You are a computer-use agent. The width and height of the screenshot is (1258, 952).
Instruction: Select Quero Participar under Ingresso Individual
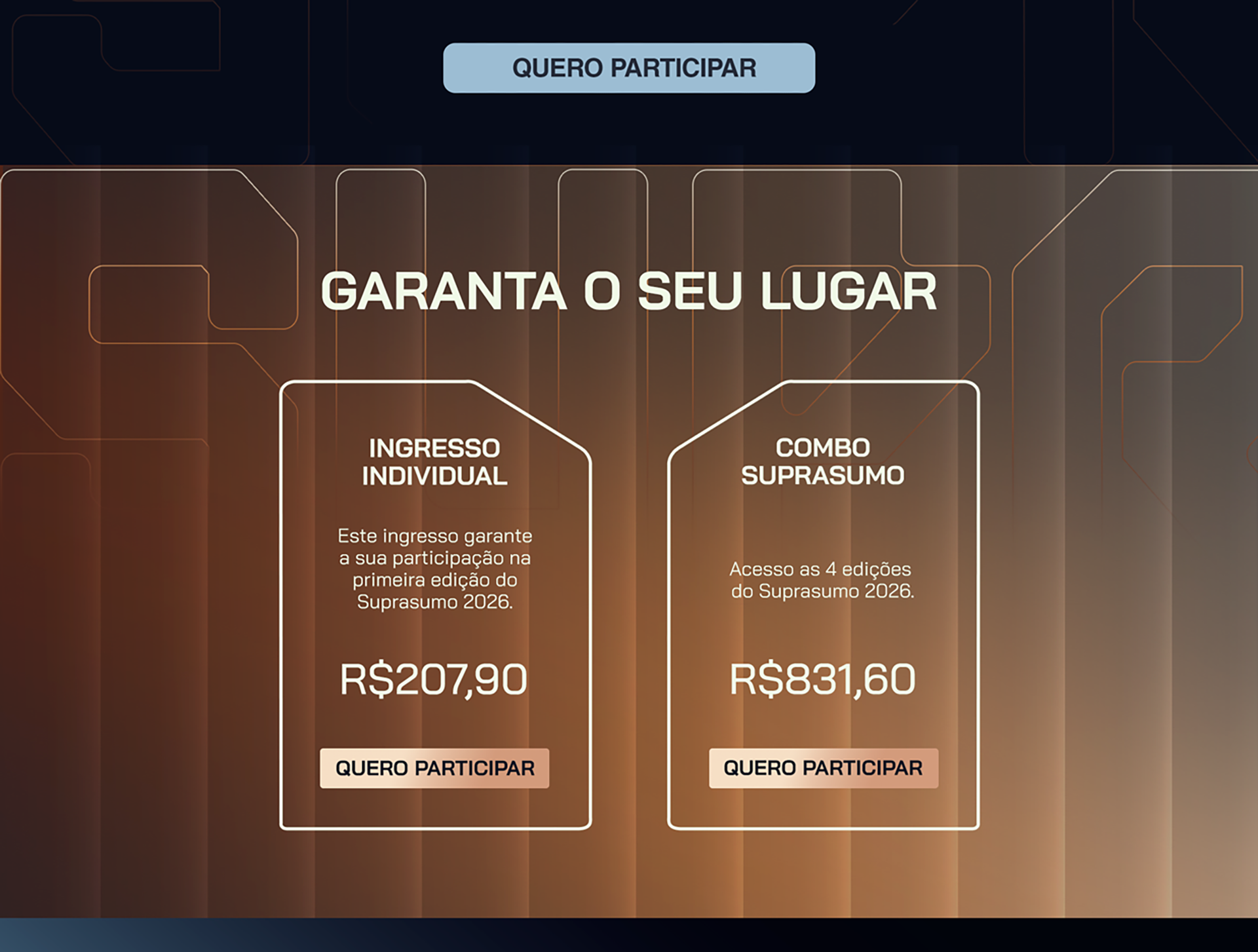(x=434, y=768)
